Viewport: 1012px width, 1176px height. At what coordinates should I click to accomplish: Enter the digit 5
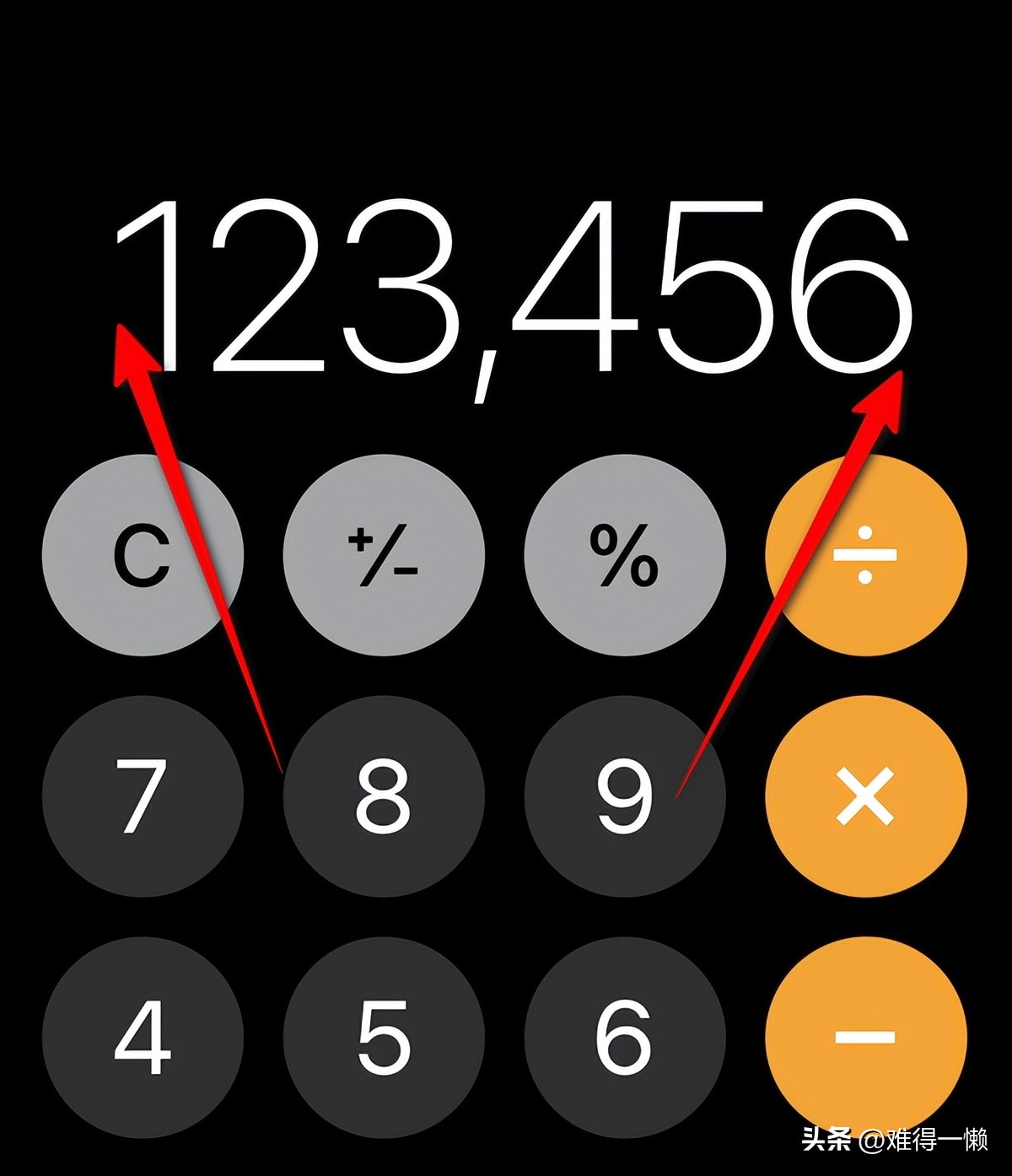point(384,1038)
